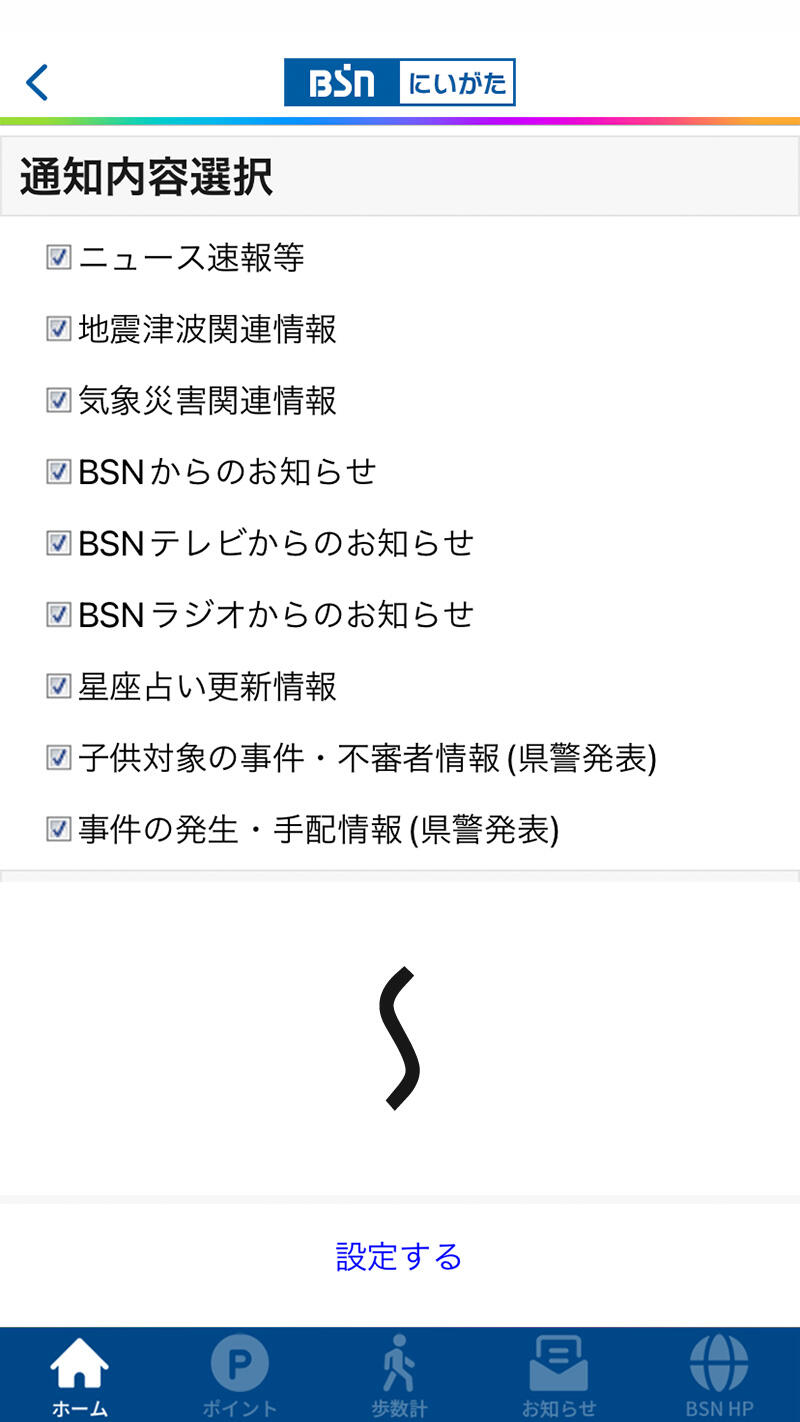Toggle the 気象災害関連情報 checkbox
800x1422 pixels.
(x=57, y=400)
